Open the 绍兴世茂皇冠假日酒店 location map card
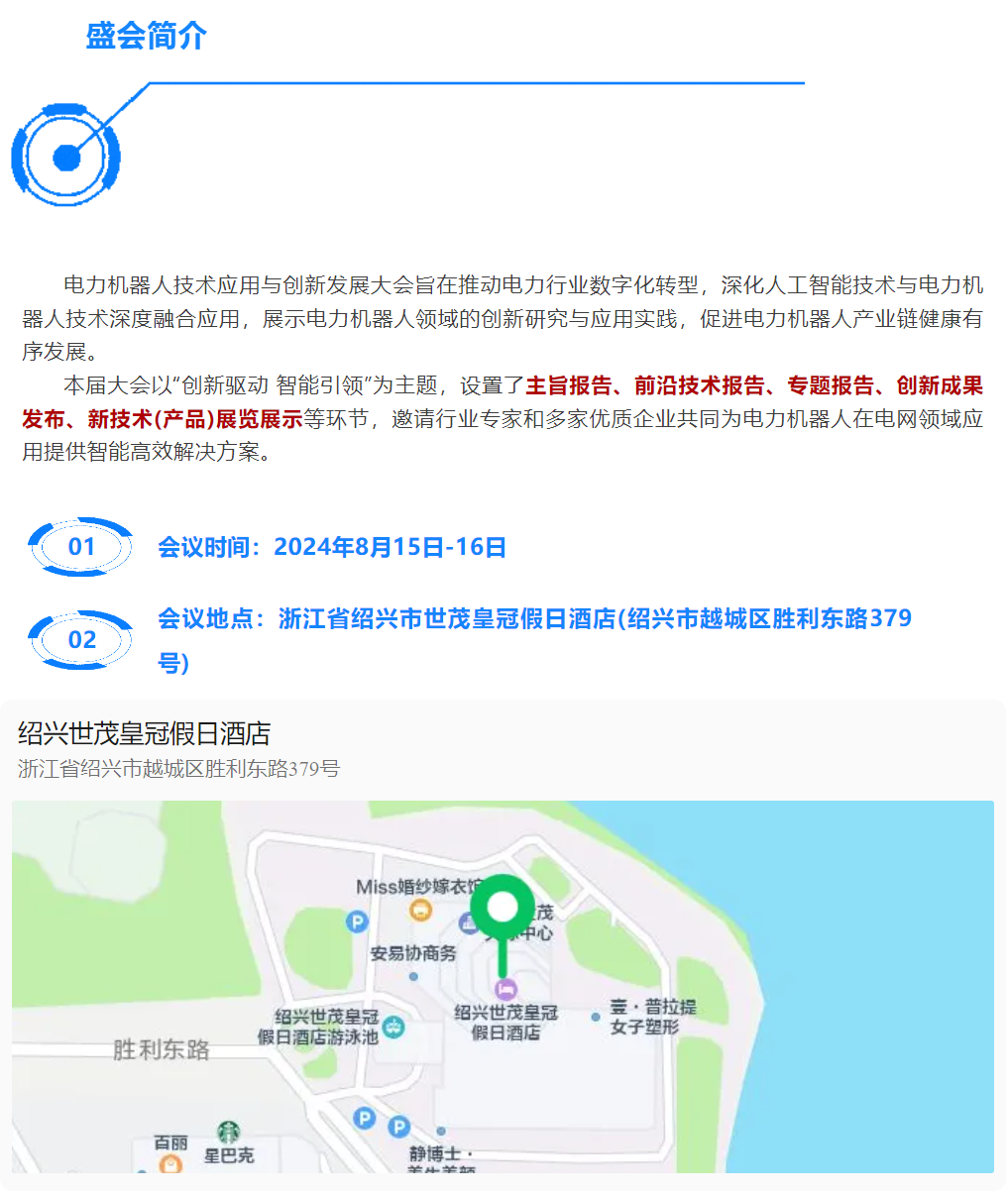This screenshot has height=1196, width=1008. pos(145,734)
